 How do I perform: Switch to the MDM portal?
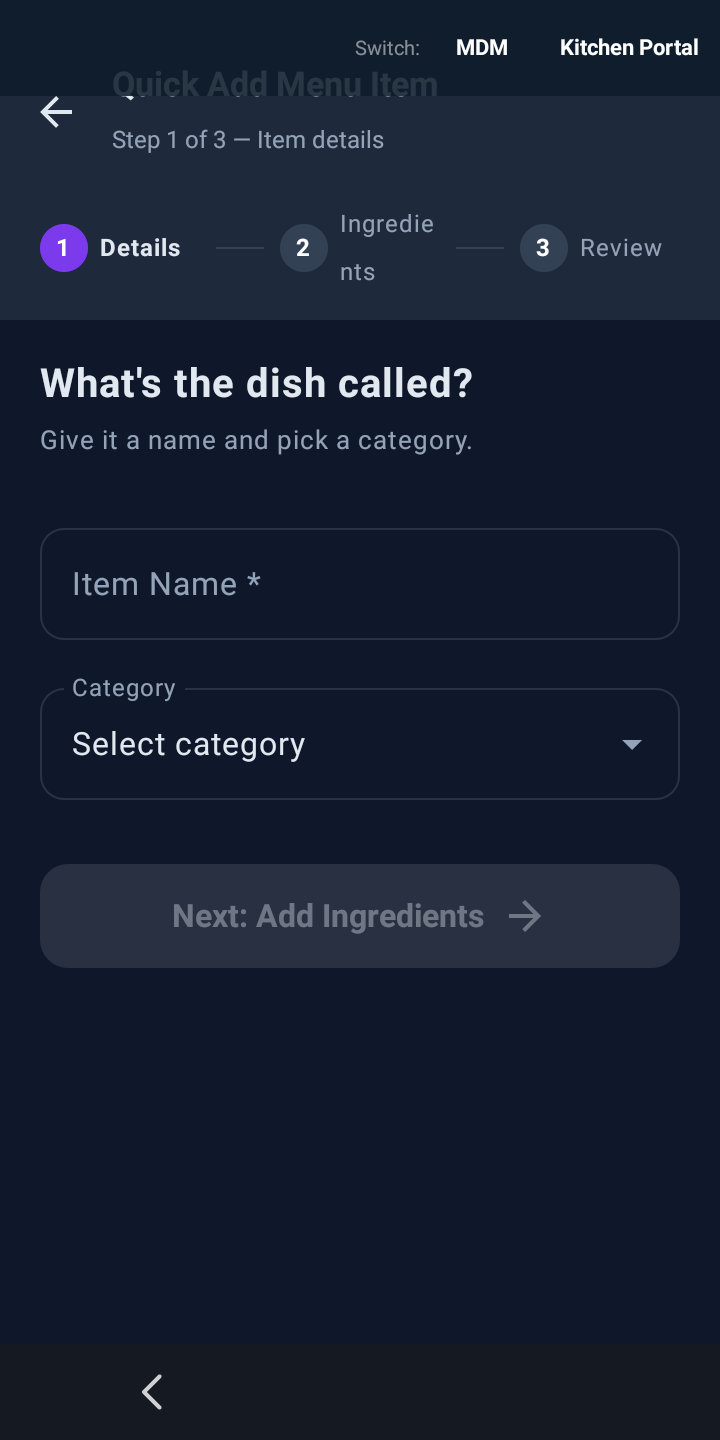tap(481, 47)
